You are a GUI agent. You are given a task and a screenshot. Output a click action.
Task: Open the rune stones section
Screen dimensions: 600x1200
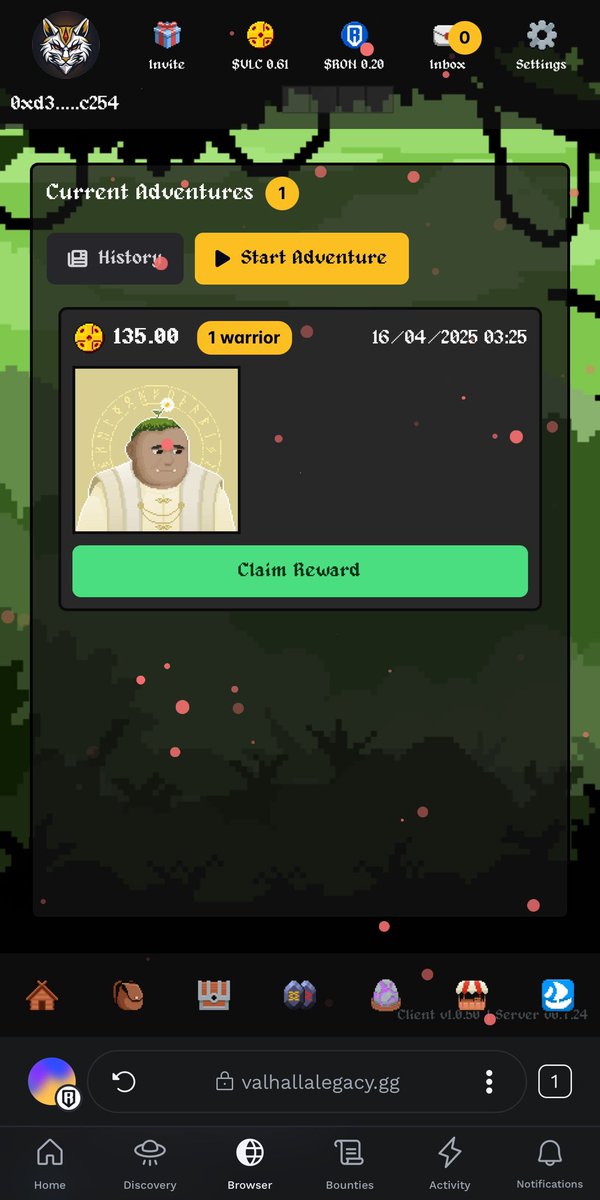pyautogui.click(x=300, y=995)
